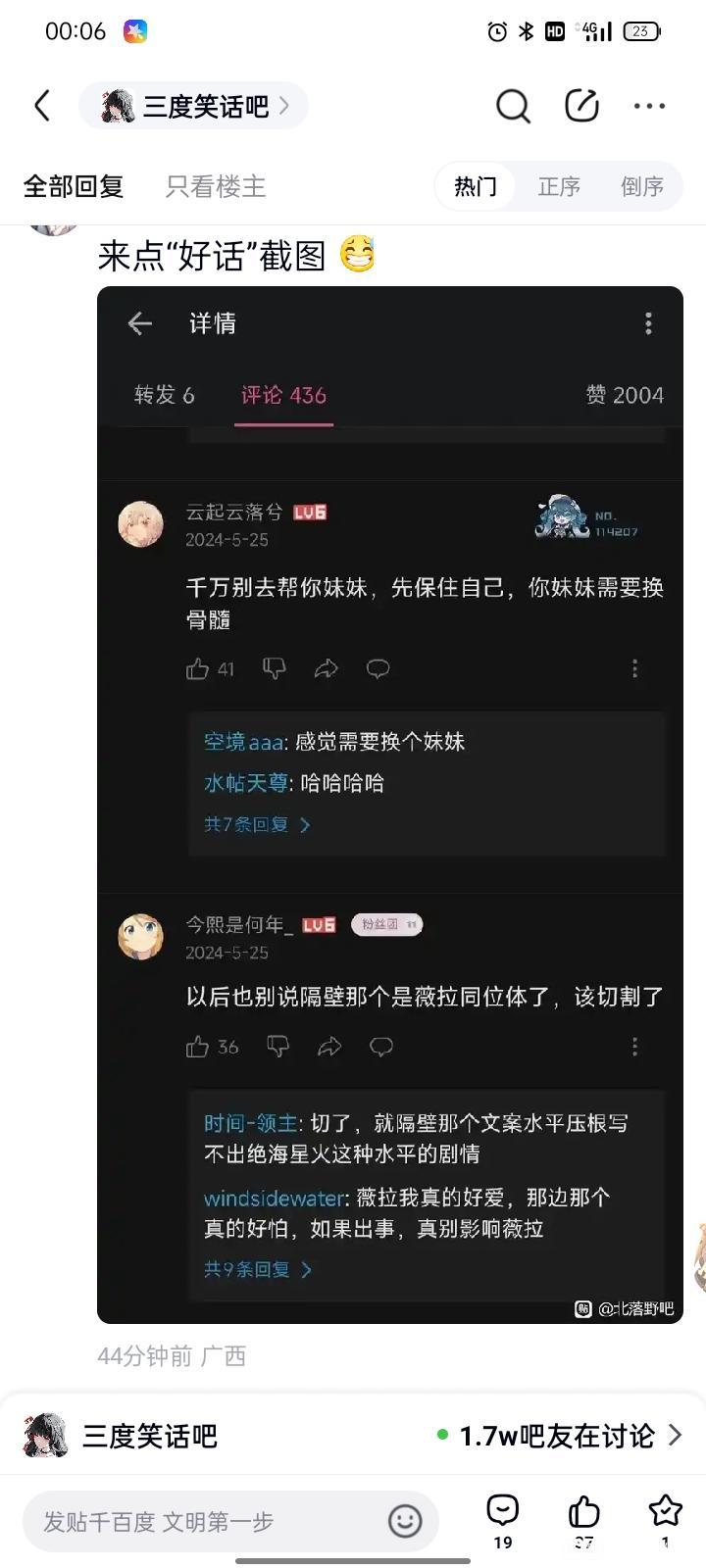Screen dimensions: 706x1568
Task: Switch to the 全部回复 tab
Action: 74,186
